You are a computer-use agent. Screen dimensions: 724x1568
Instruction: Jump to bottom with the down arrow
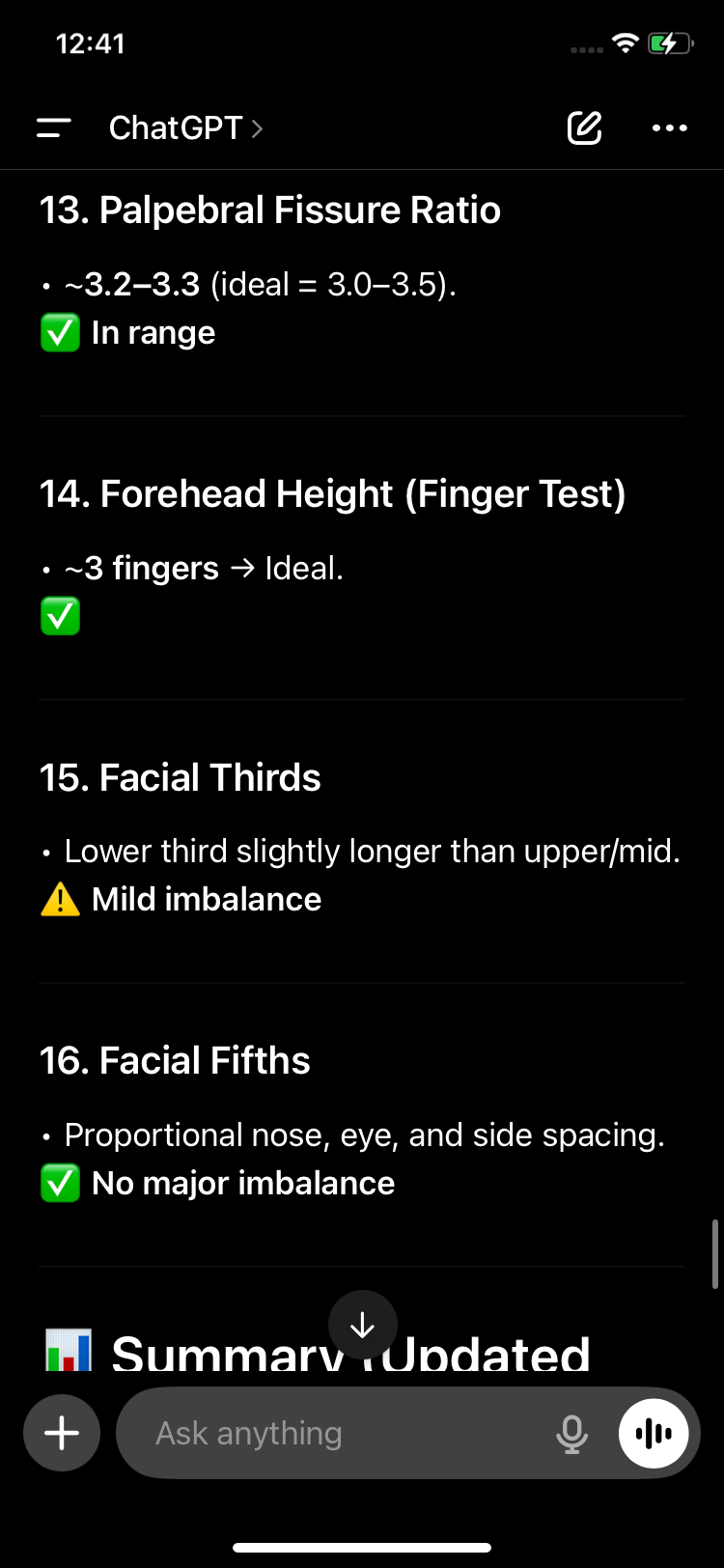point(363,1325)
